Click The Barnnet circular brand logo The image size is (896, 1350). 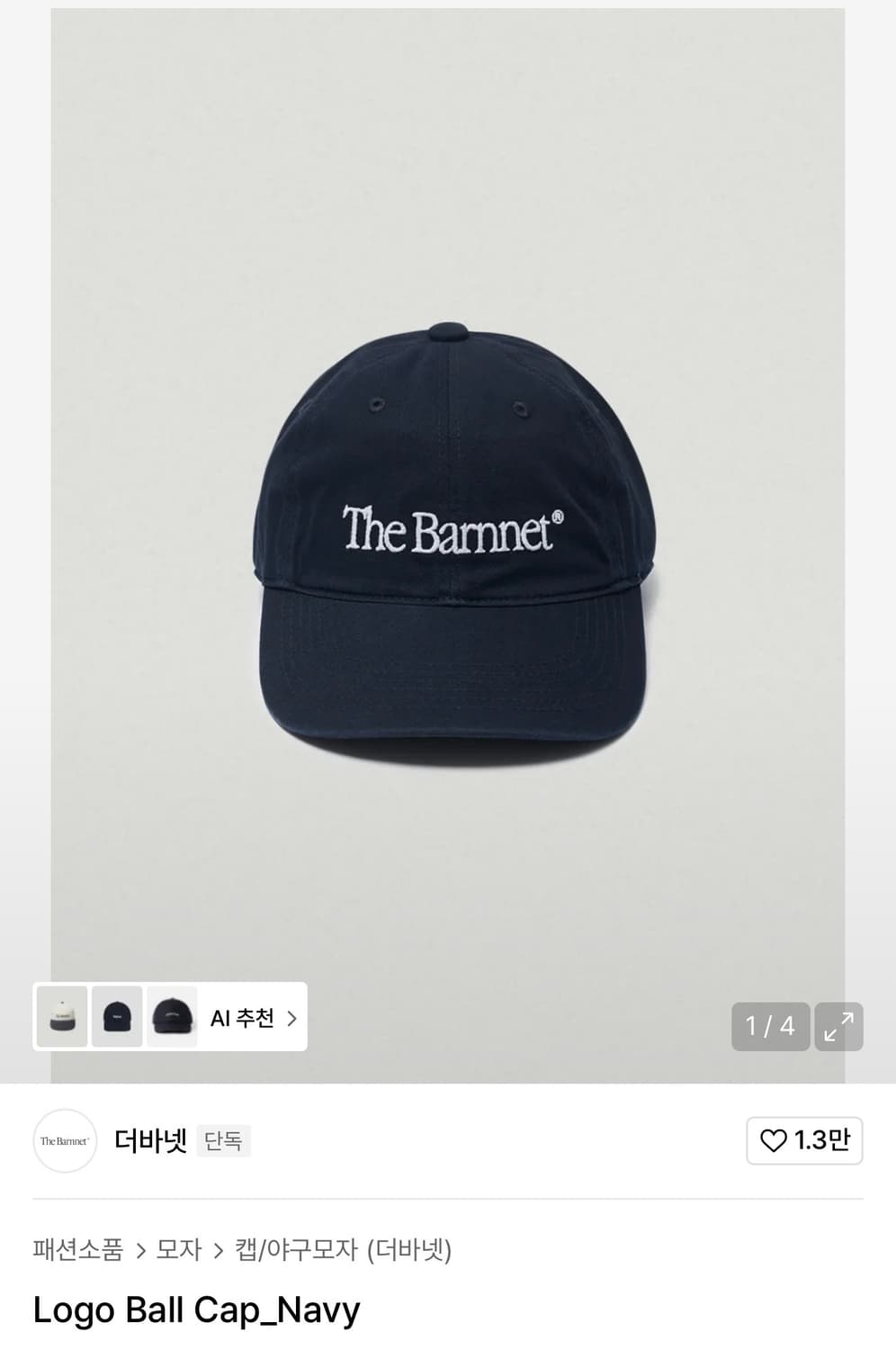[x=64, y=1140]
